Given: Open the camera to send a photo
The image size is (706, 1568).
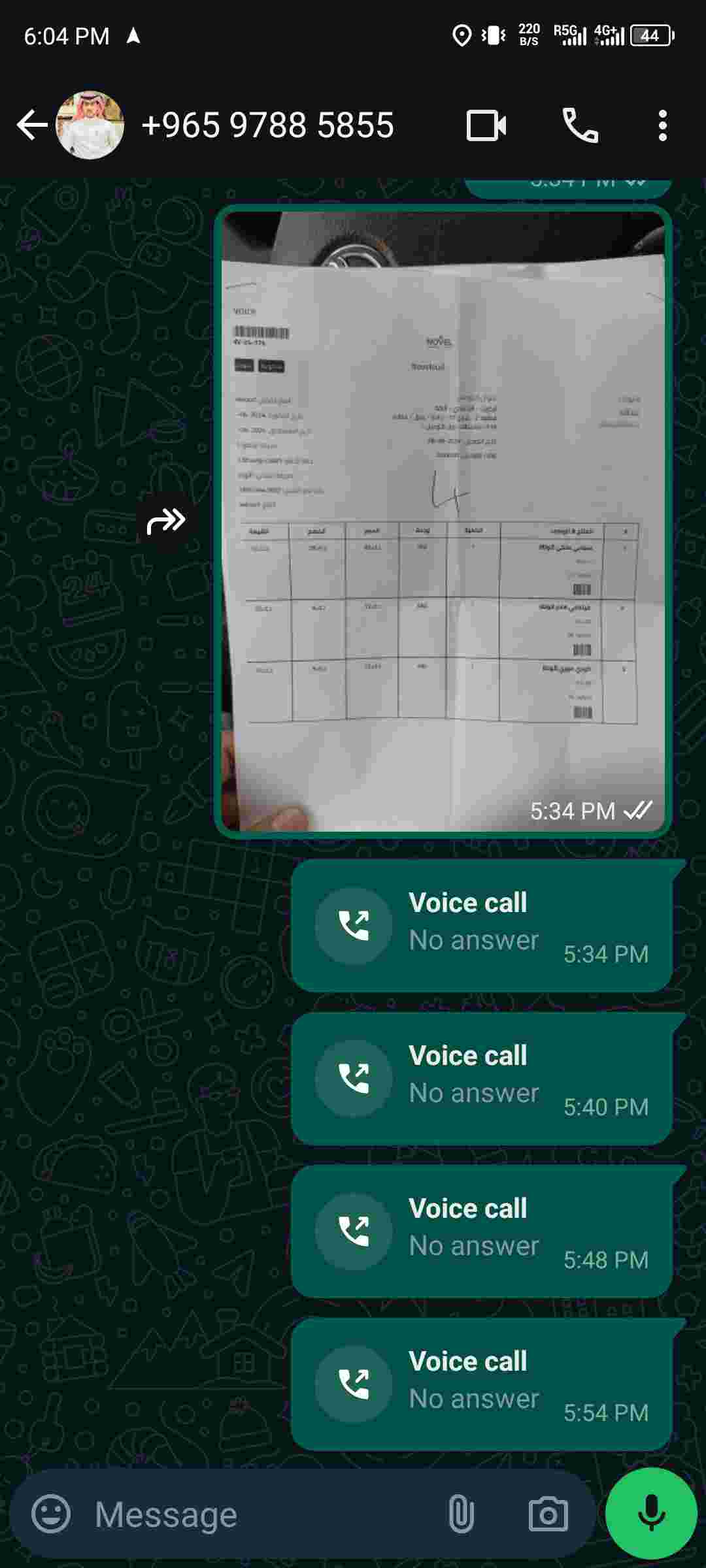Looking at the screenshot, I should click(x=548, y=1514).
